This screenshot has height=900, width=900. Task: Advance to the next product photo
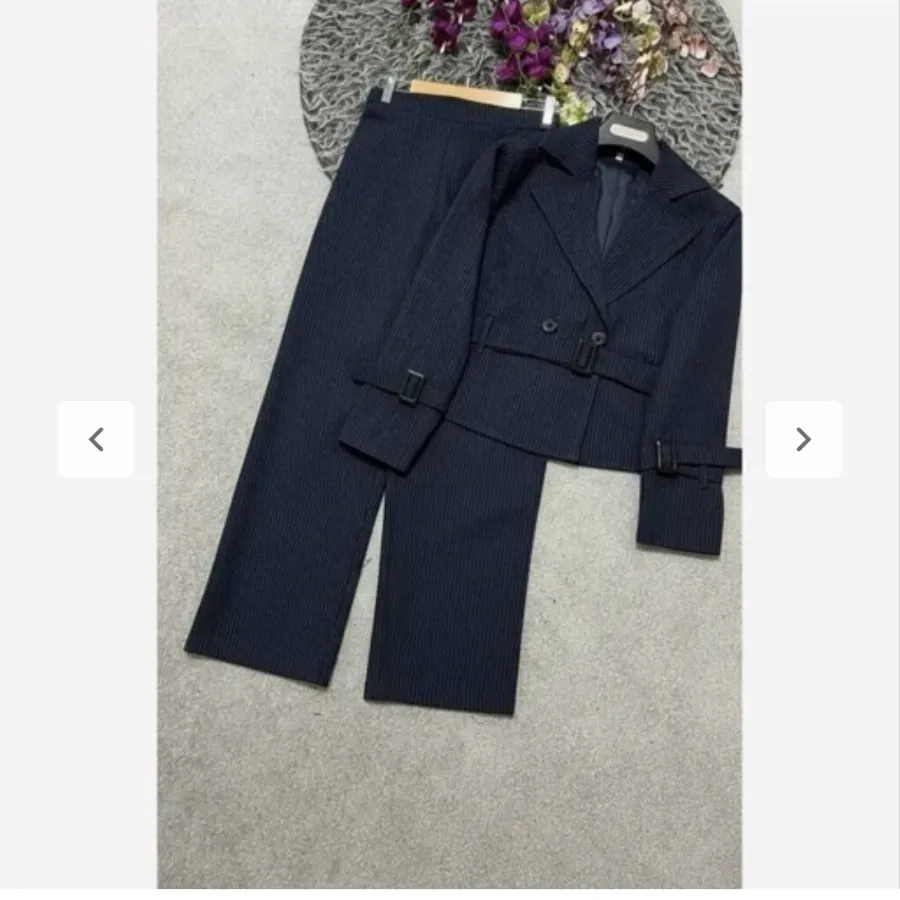coord(803,439)
